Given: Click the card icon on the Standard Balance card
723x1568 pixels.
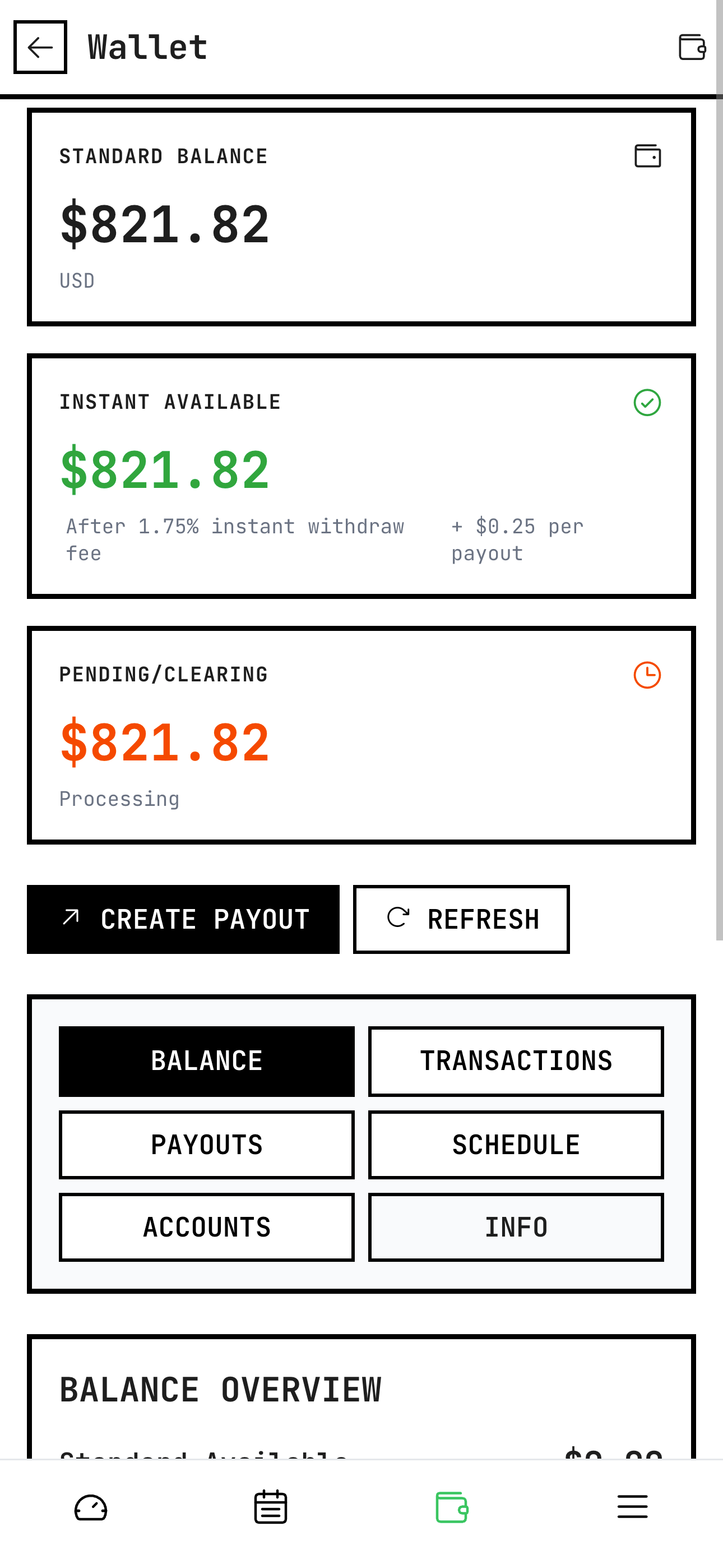Looking at the screenshot, I should pos(647,156).
